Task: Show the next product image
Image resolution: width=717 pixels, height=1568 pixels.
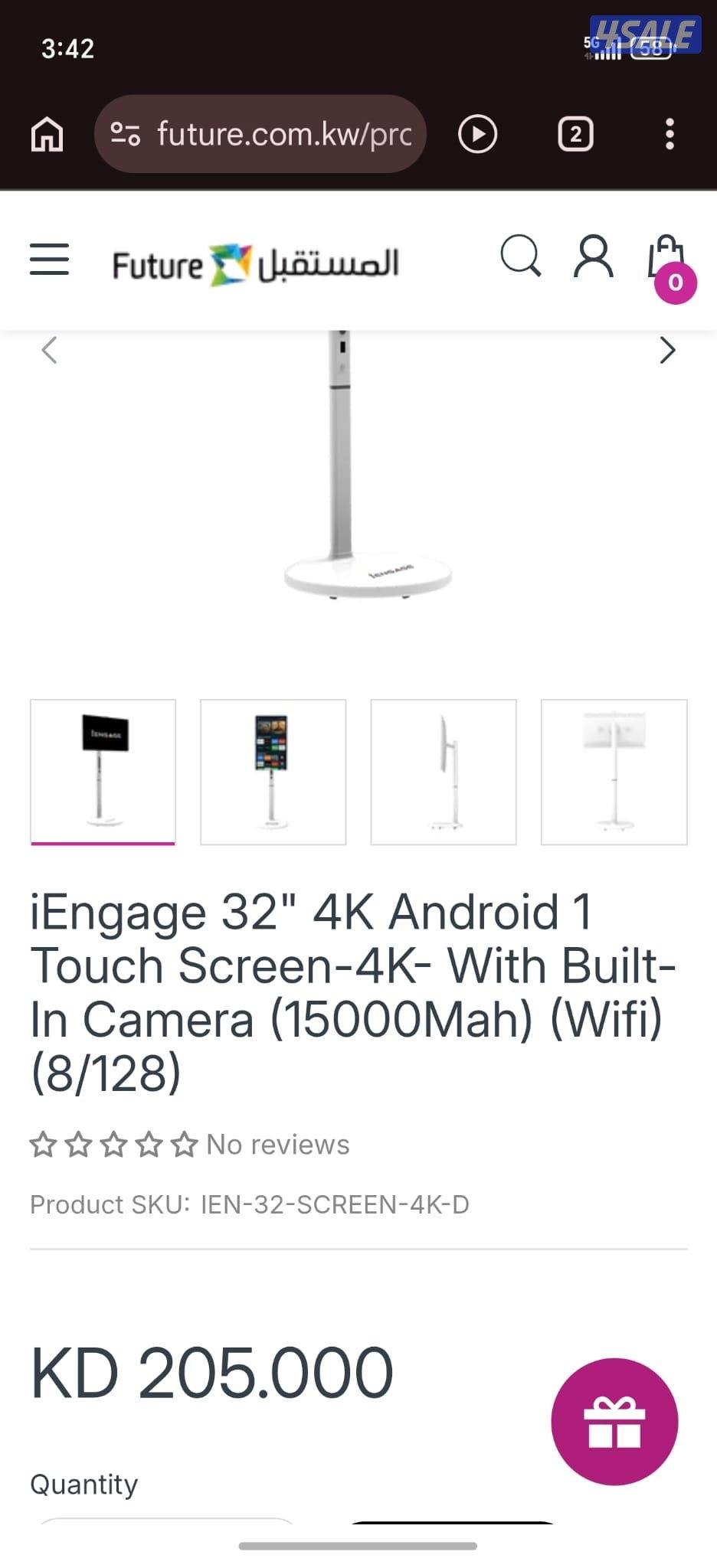Action: [667, 351]
